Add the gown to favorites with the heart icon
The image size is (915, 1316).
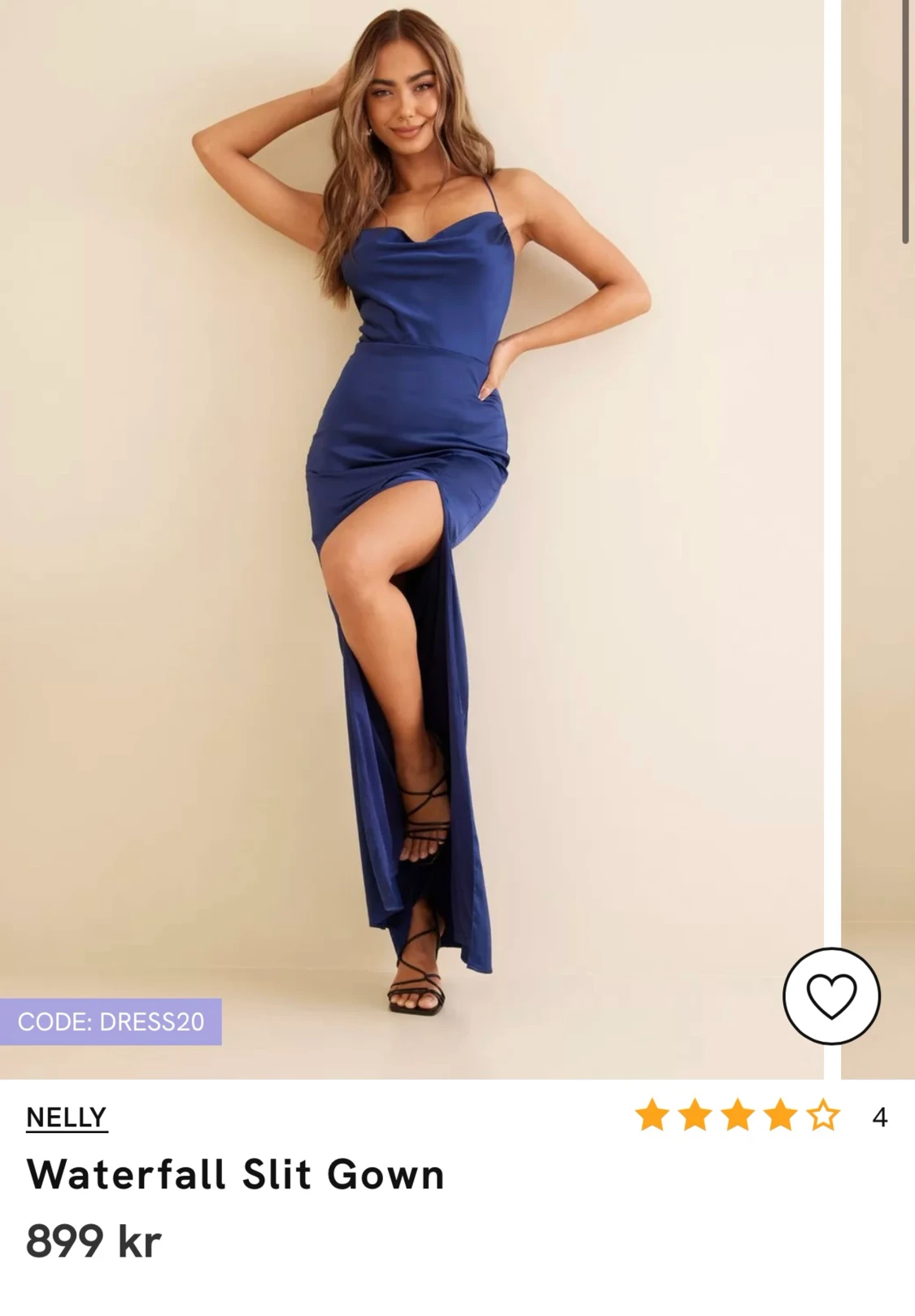tap(831, 996)
